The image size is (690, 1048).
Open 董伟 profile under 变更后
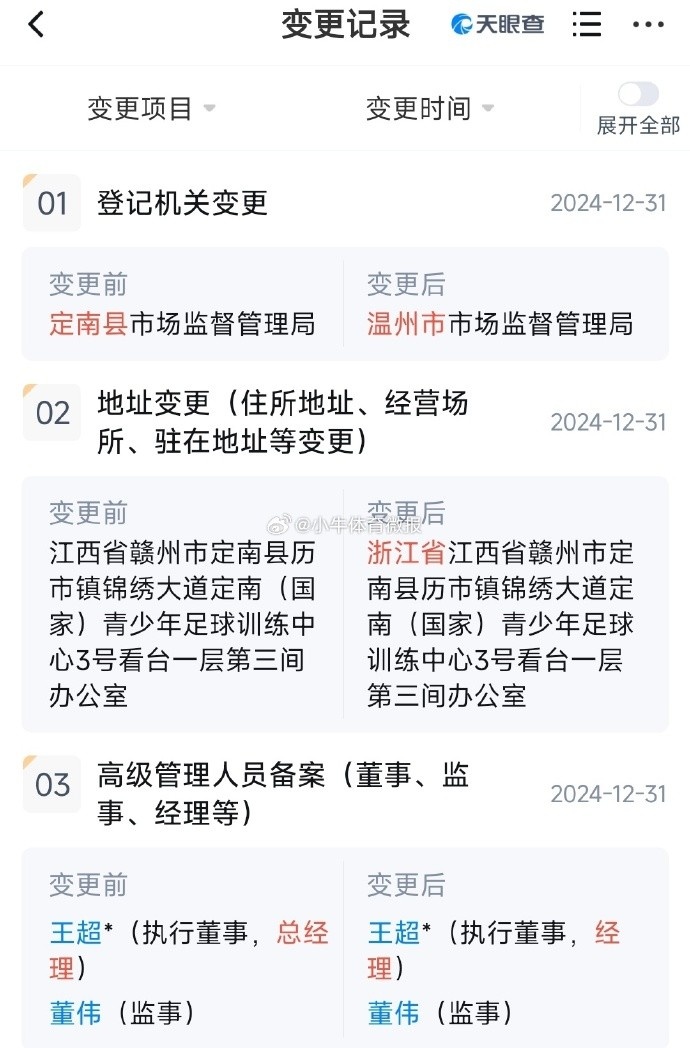394,1013
